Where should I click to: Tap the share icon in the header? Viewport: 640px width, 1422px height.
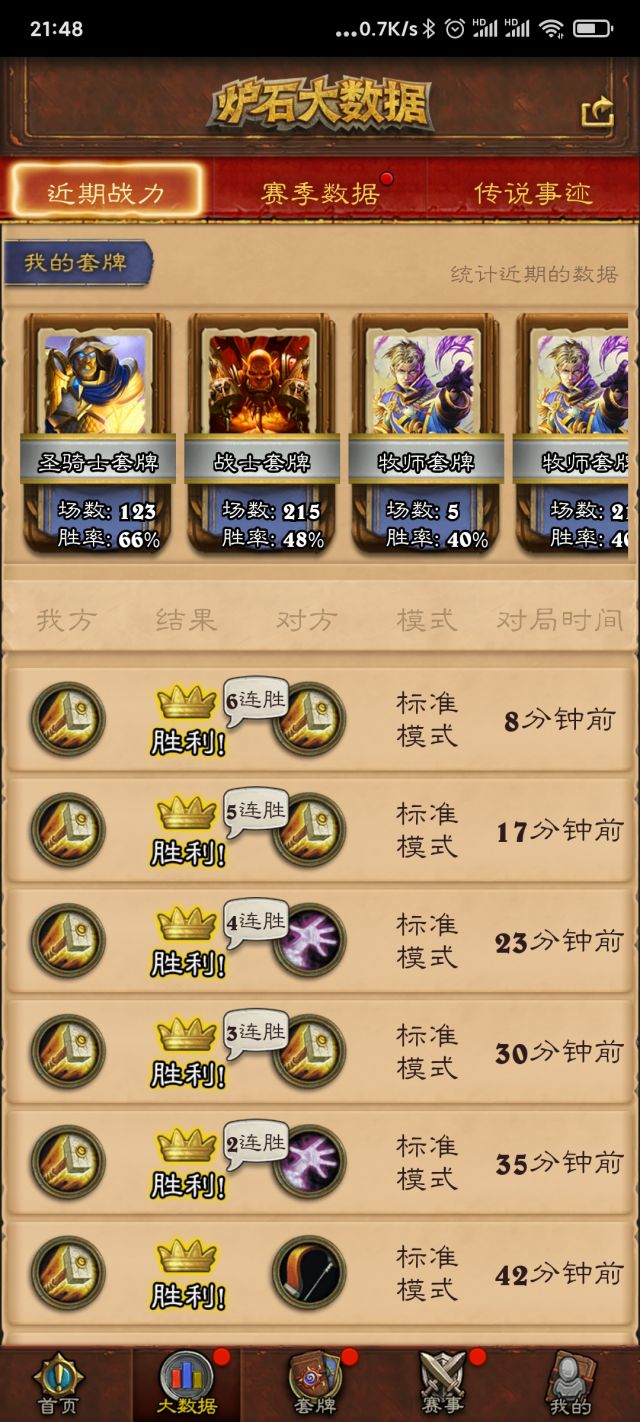[x=597, y=111]
